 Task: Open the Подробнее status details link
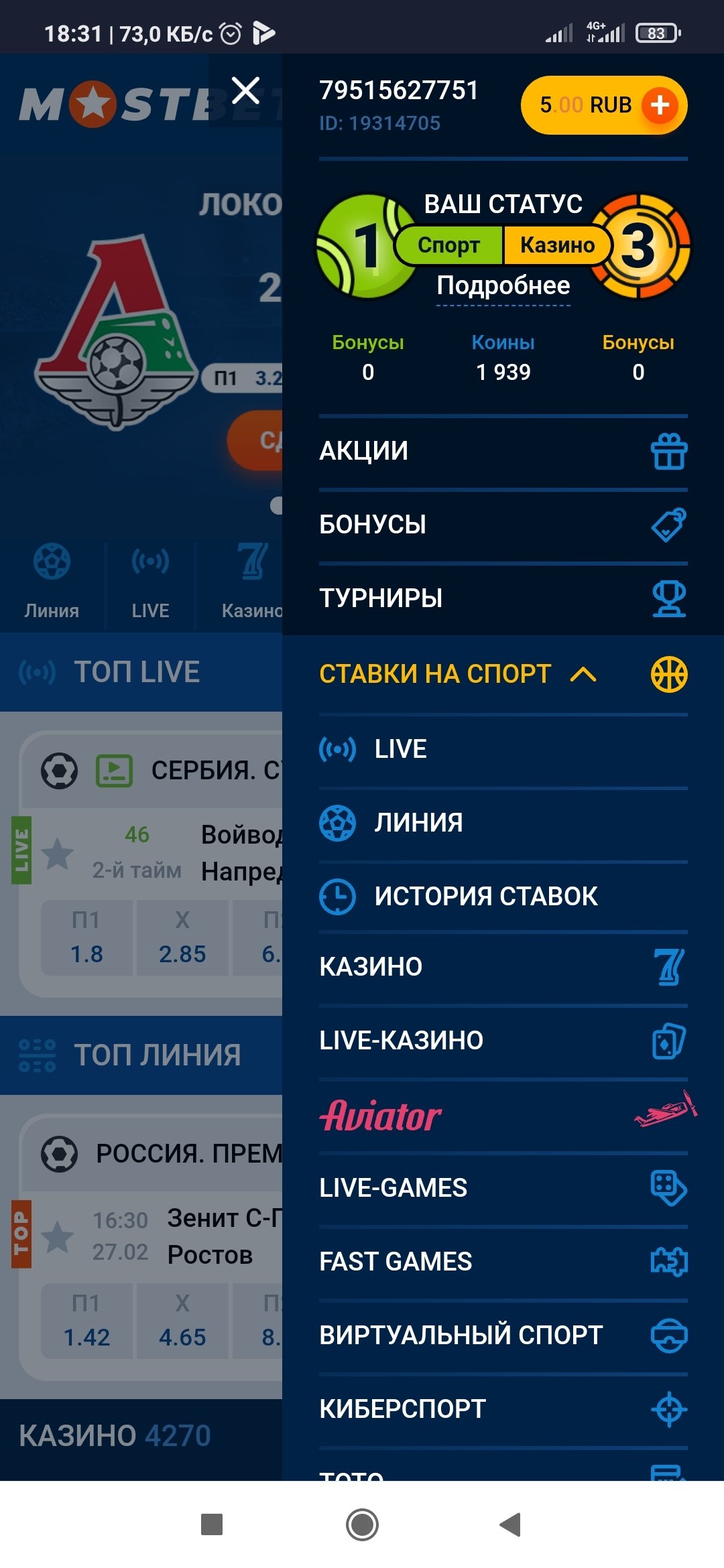pos(503,286)
